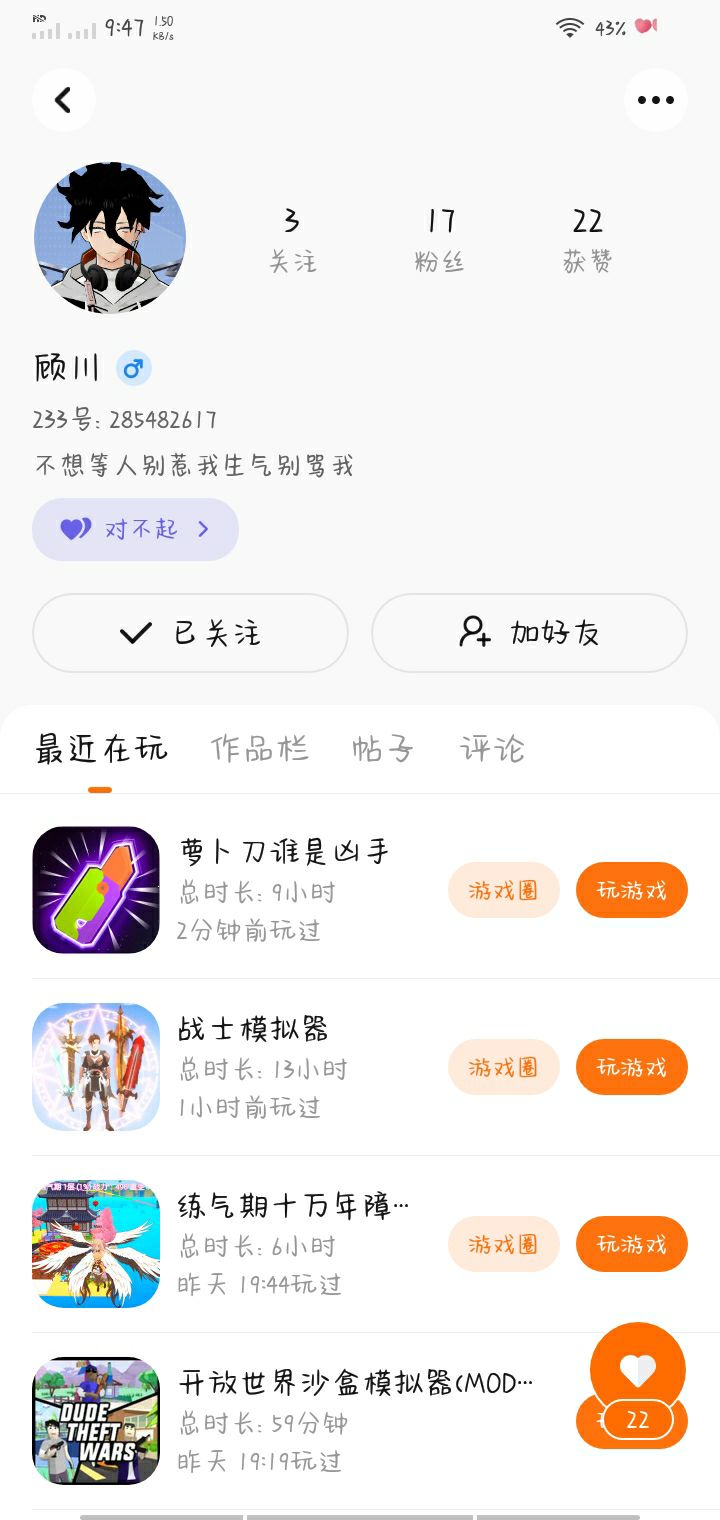Open the 对不起 purple heart chip
The width and height of the screenshot is (720, 1520).
point(135,529)
